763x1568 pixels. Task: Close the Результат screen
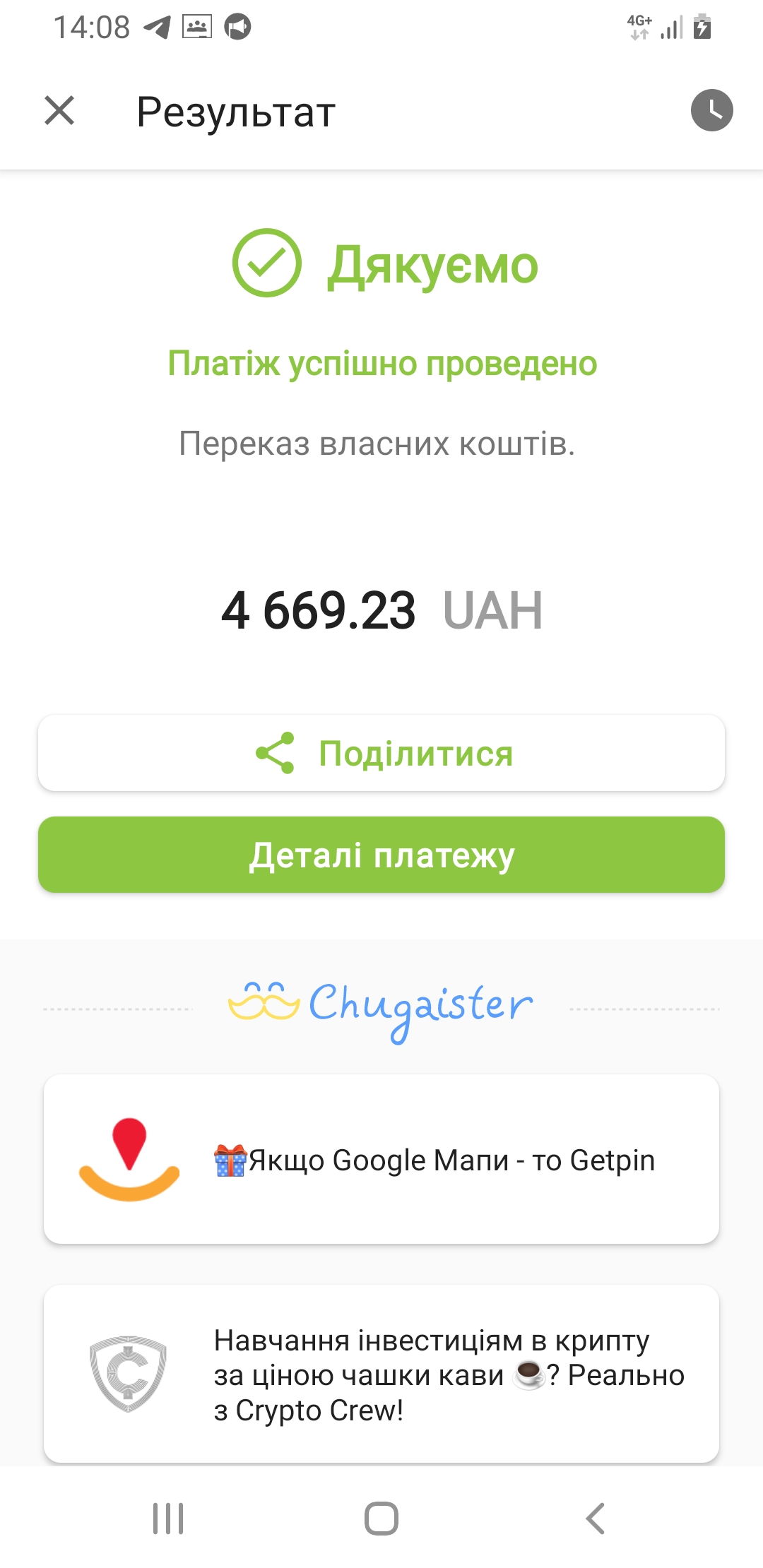(59, 111)
